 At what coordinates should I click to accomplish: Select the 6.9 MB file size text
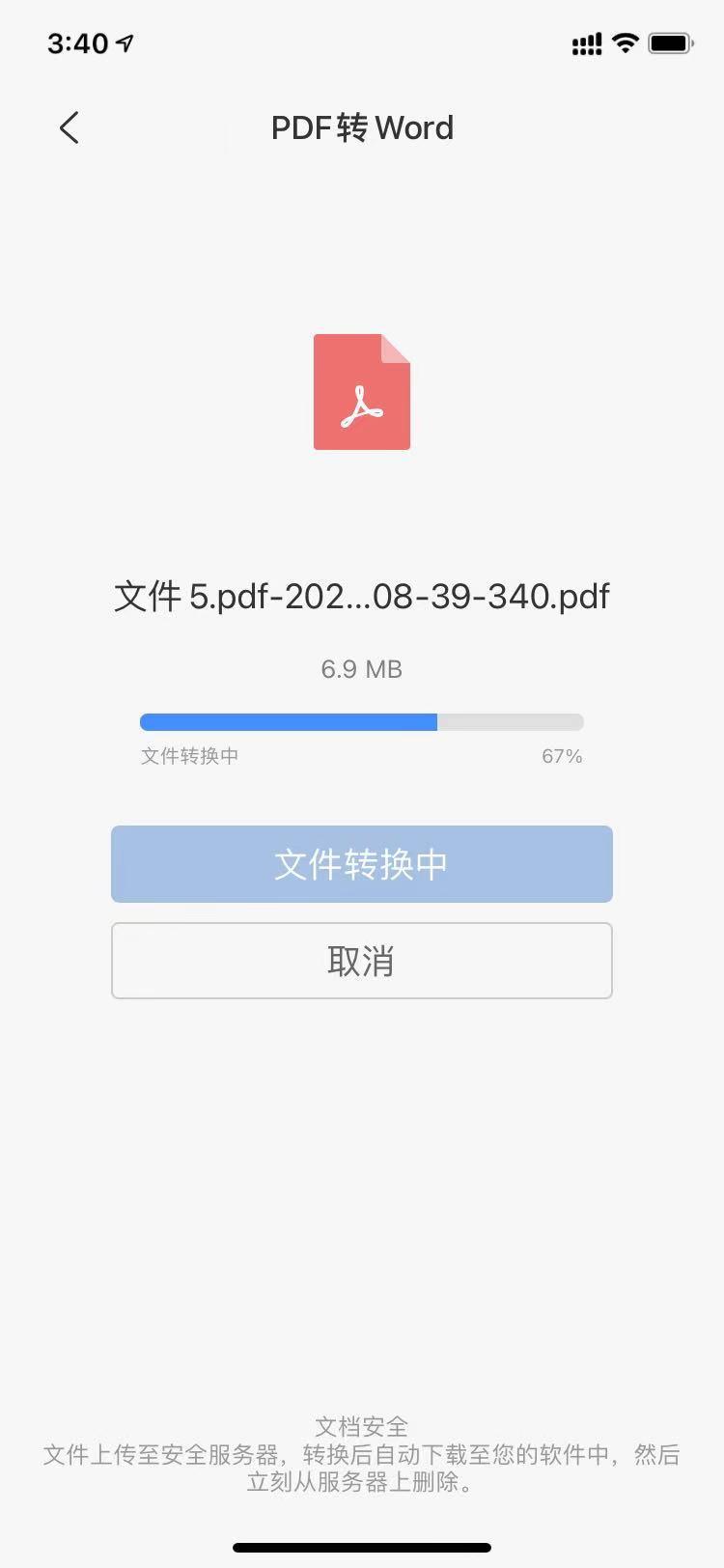[362, 668]
